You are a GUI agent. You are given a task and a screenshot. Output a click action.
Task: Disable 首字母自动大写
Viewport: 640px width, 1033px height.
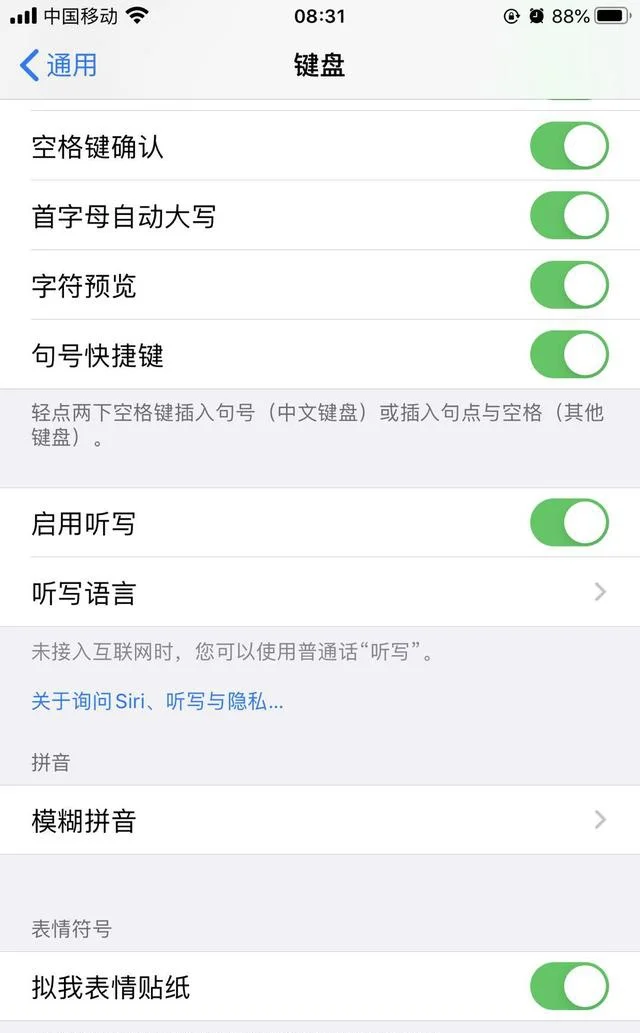569,215
